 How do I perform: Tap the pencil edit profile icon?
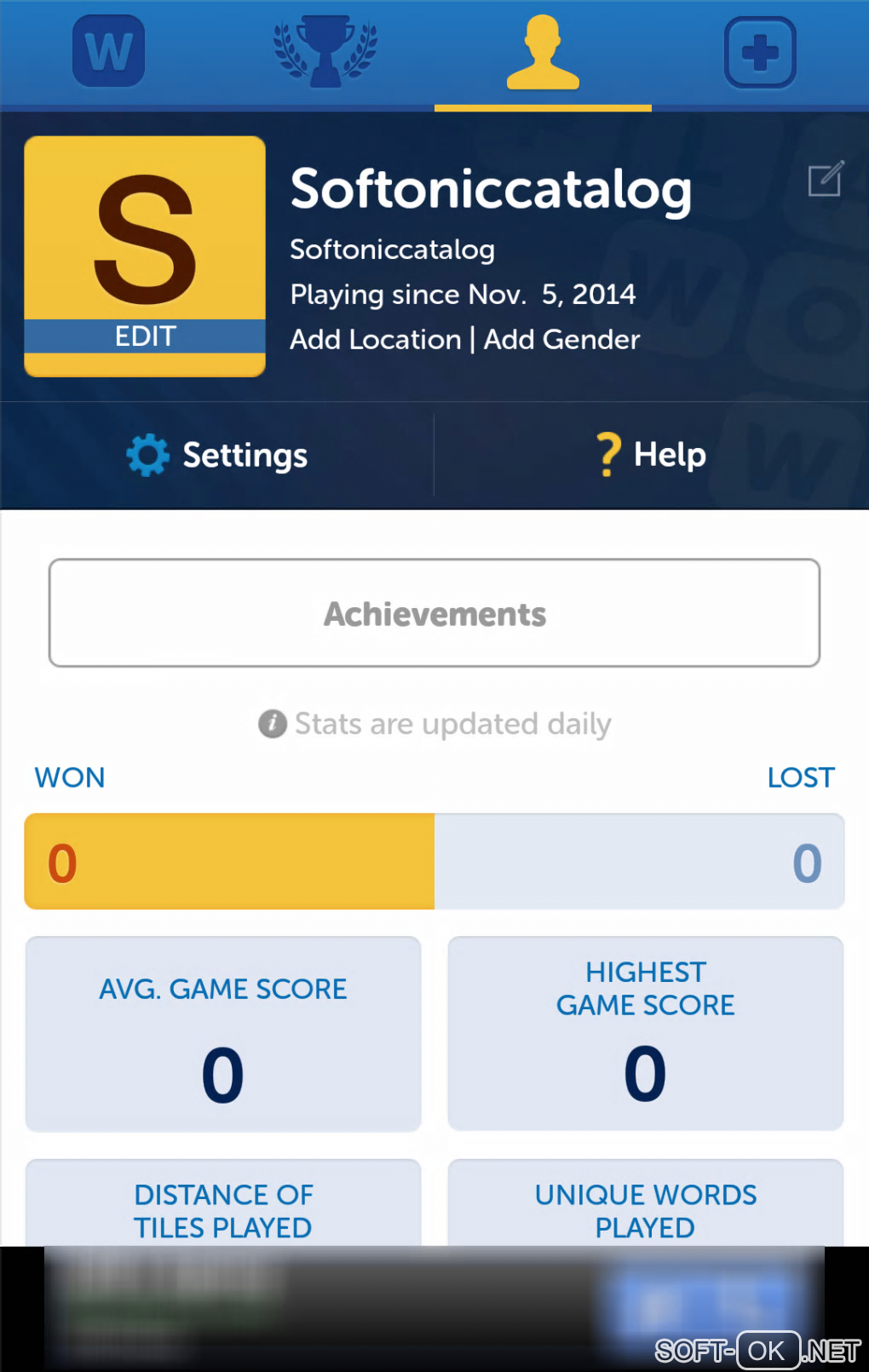point(825,180)
